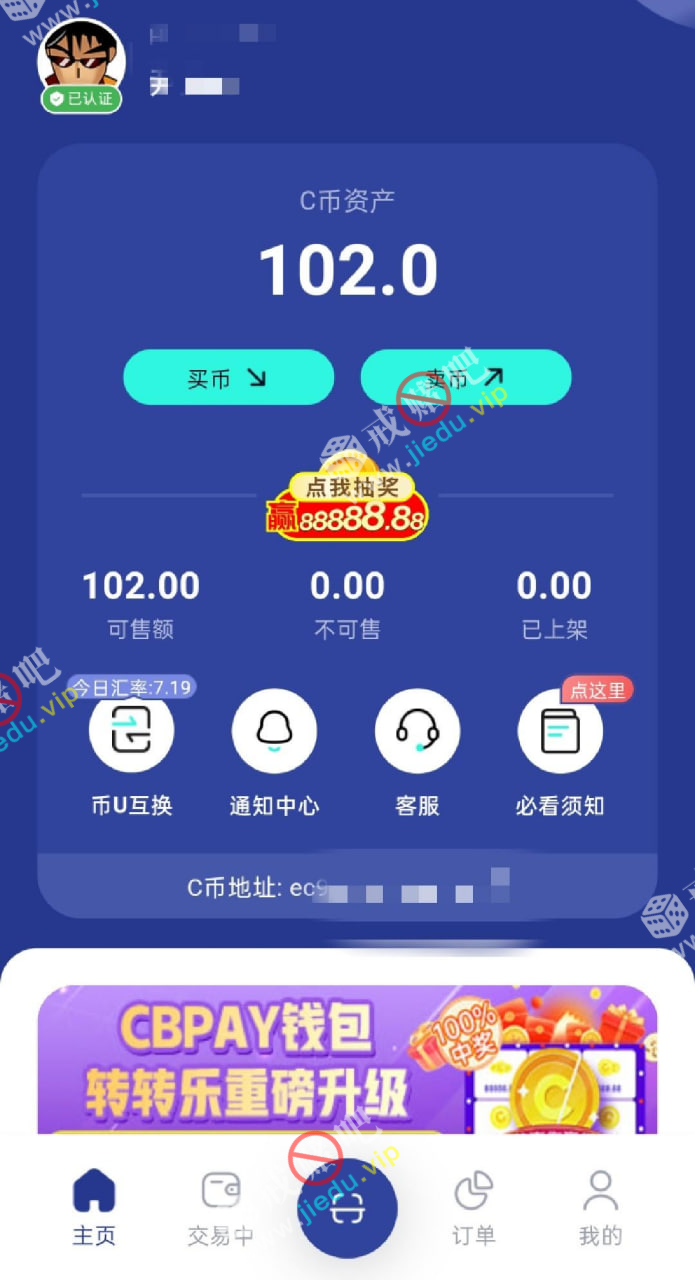Open the CBPAY钱包 promotion banner

(x=347, y=1060)
